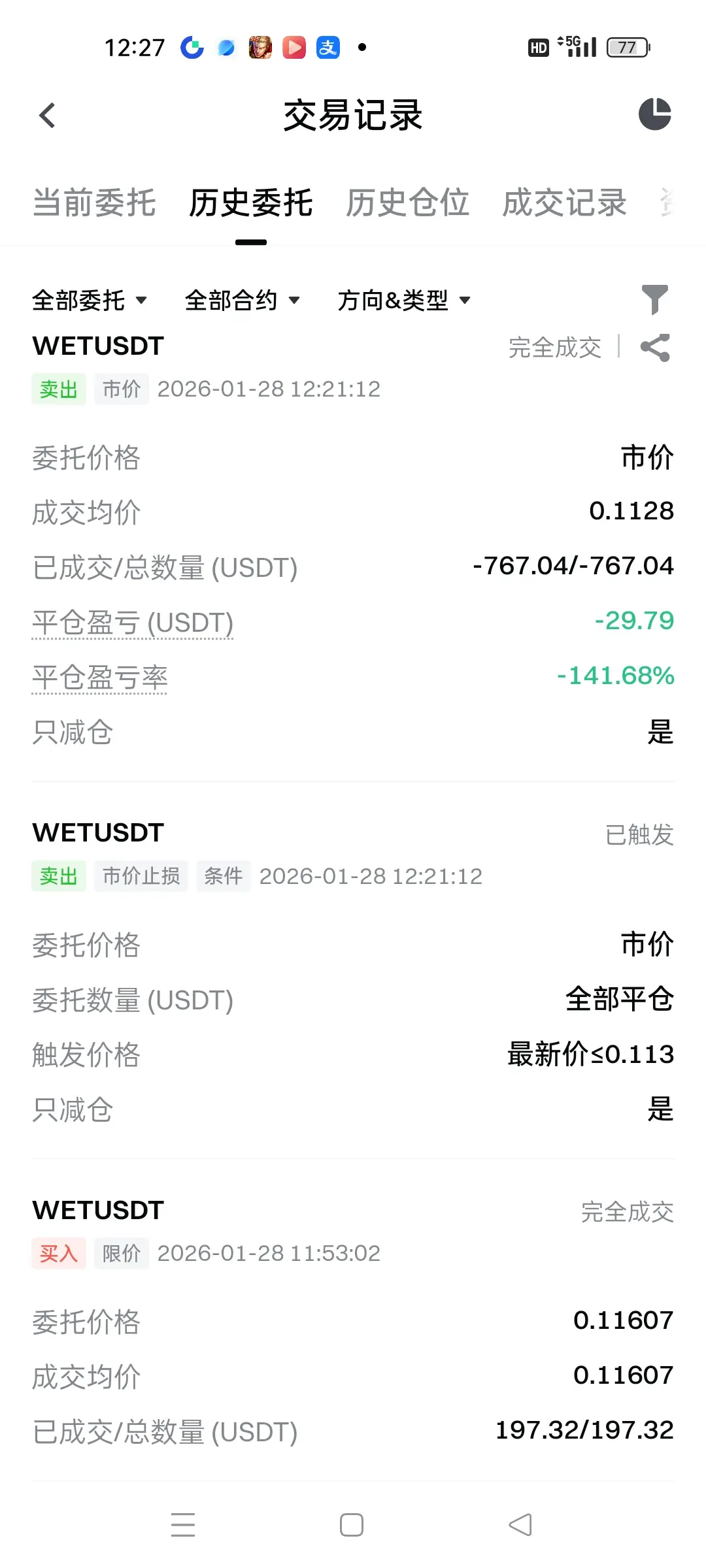Expand the 全部委托 dropdown
The height and width of the screenshot is (1568, 706).
click(90, 301)
